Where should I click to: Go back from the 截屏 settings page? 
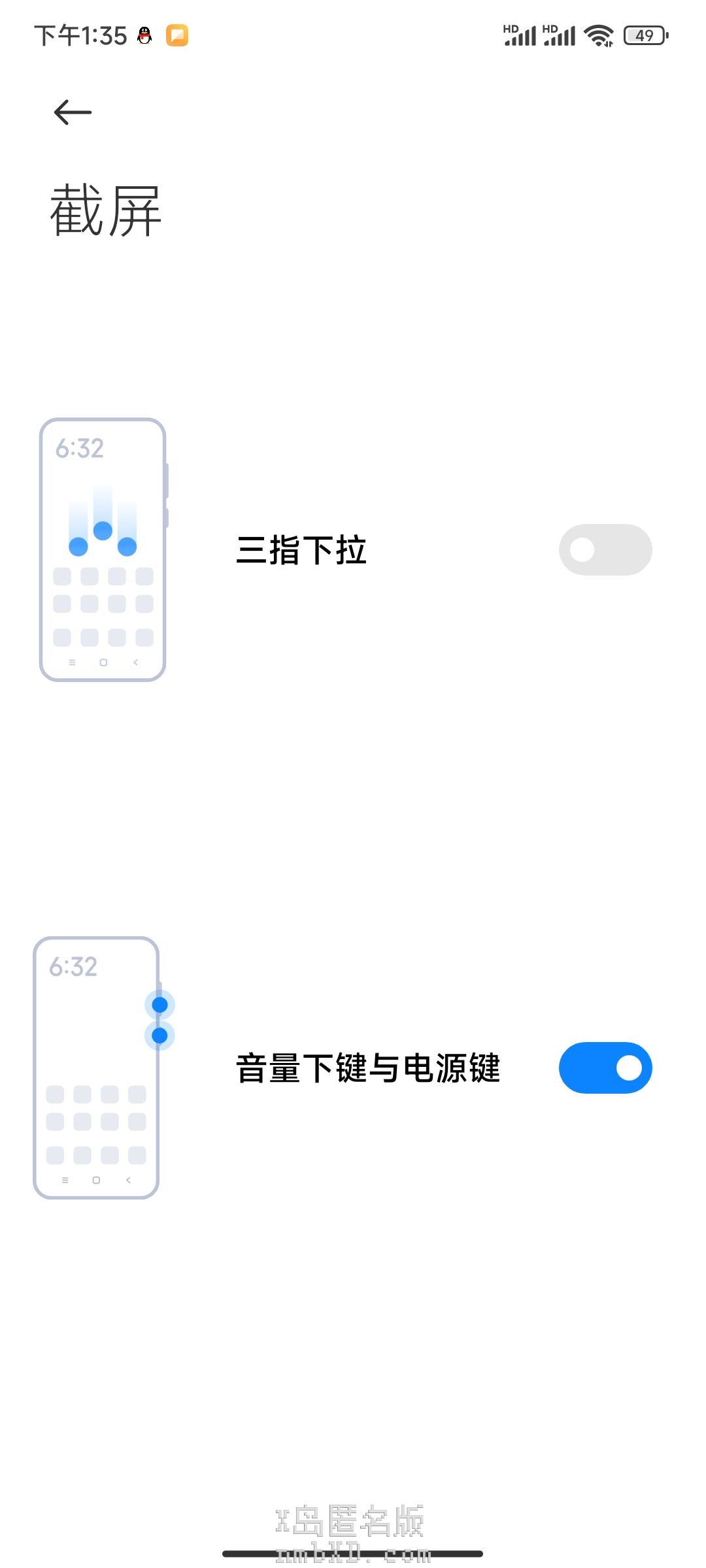point(73,112)
